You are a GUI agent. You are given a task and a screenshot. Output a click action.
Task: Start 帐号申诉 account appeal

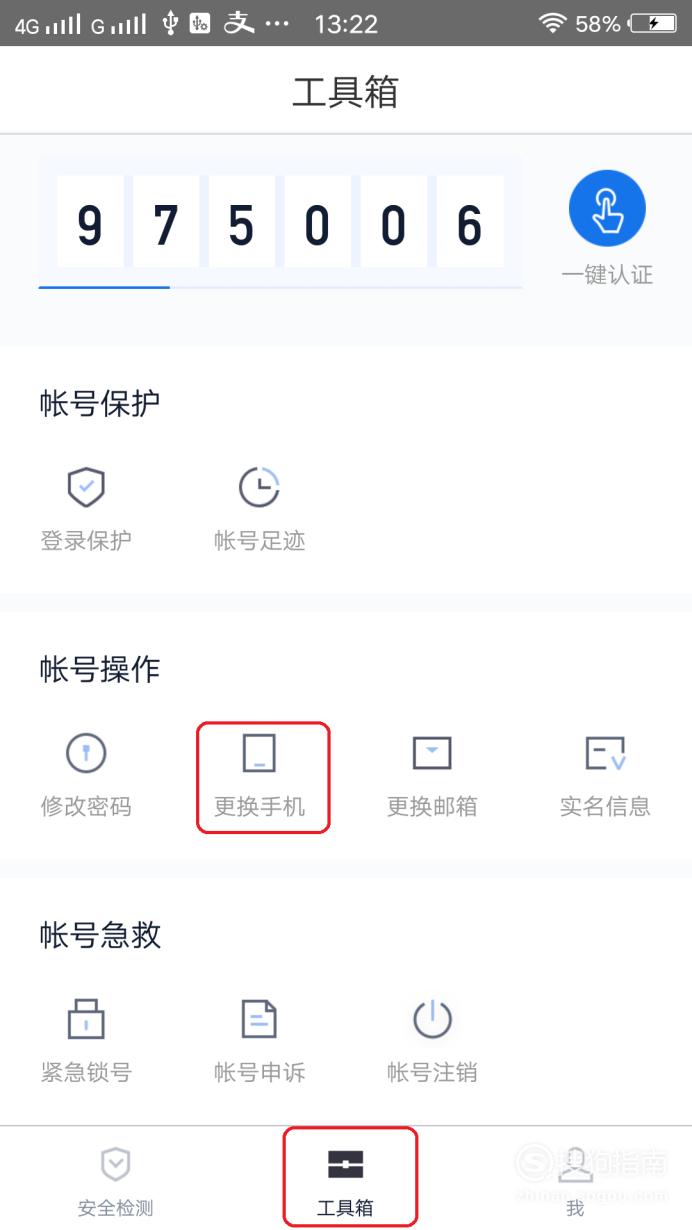point(259,1042)
